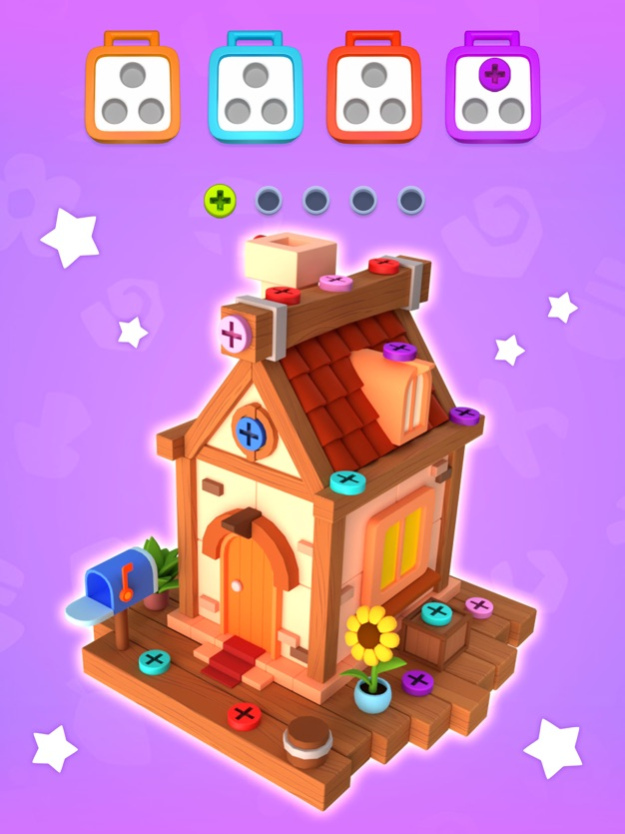
Task: Unscrew the red screw at the ridge's far end
Action: 383,265
